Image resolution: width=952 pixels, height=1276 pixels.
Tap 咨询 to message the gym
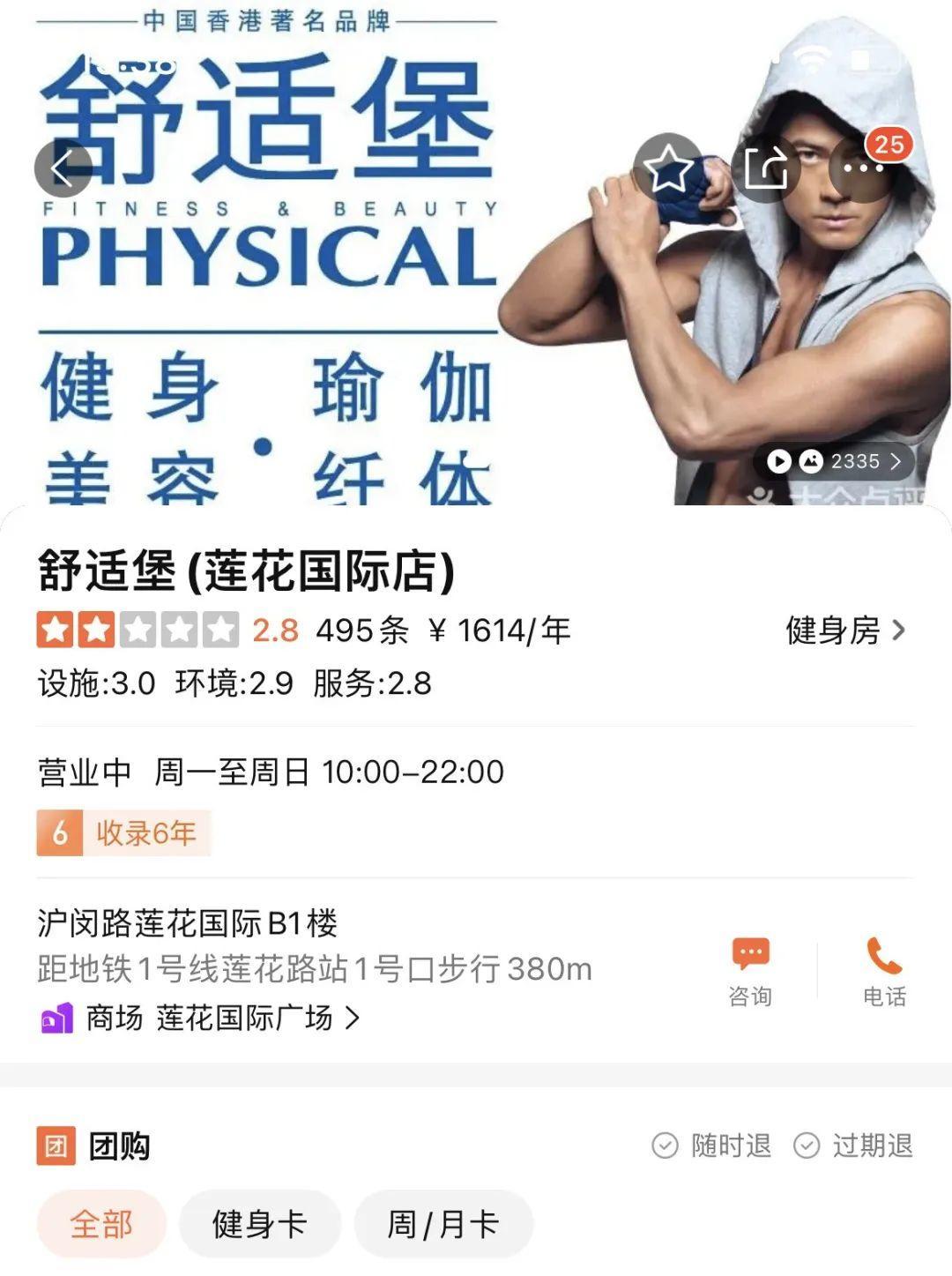pyautogui.click(x=750, y=972)
